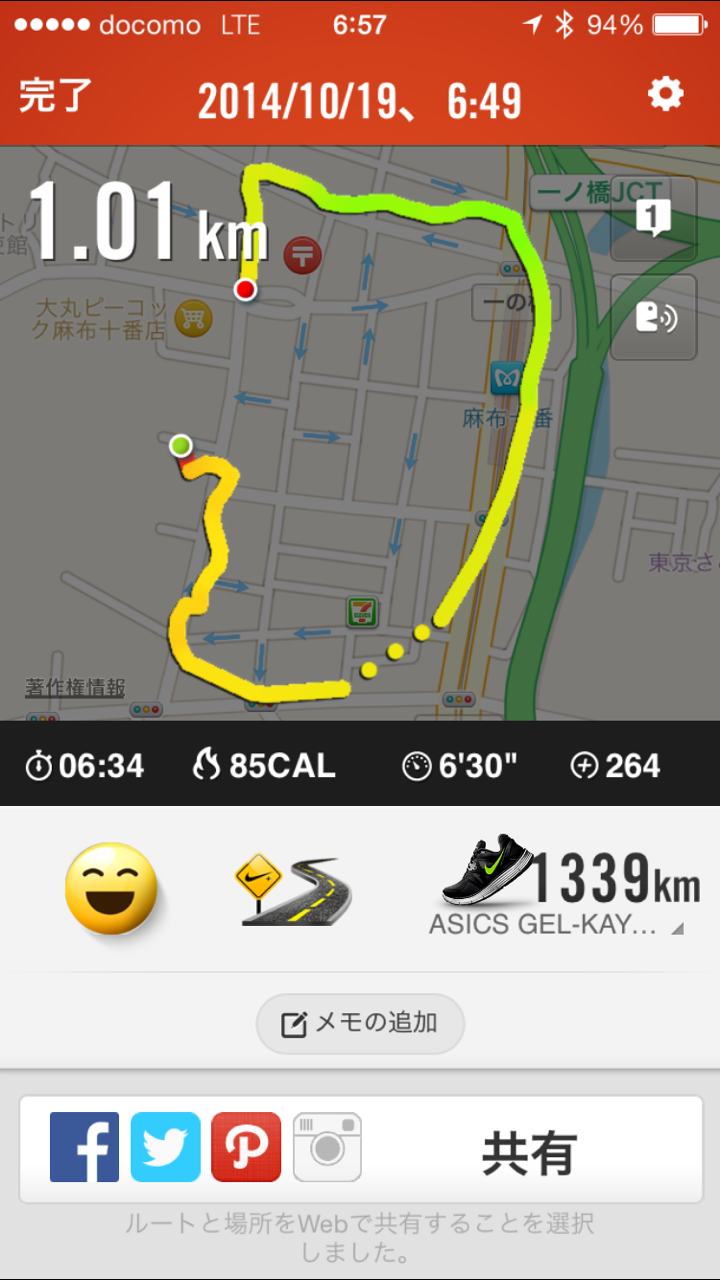Open the comment bubble on the map
720x1280 pixels.
click(653, 218)
